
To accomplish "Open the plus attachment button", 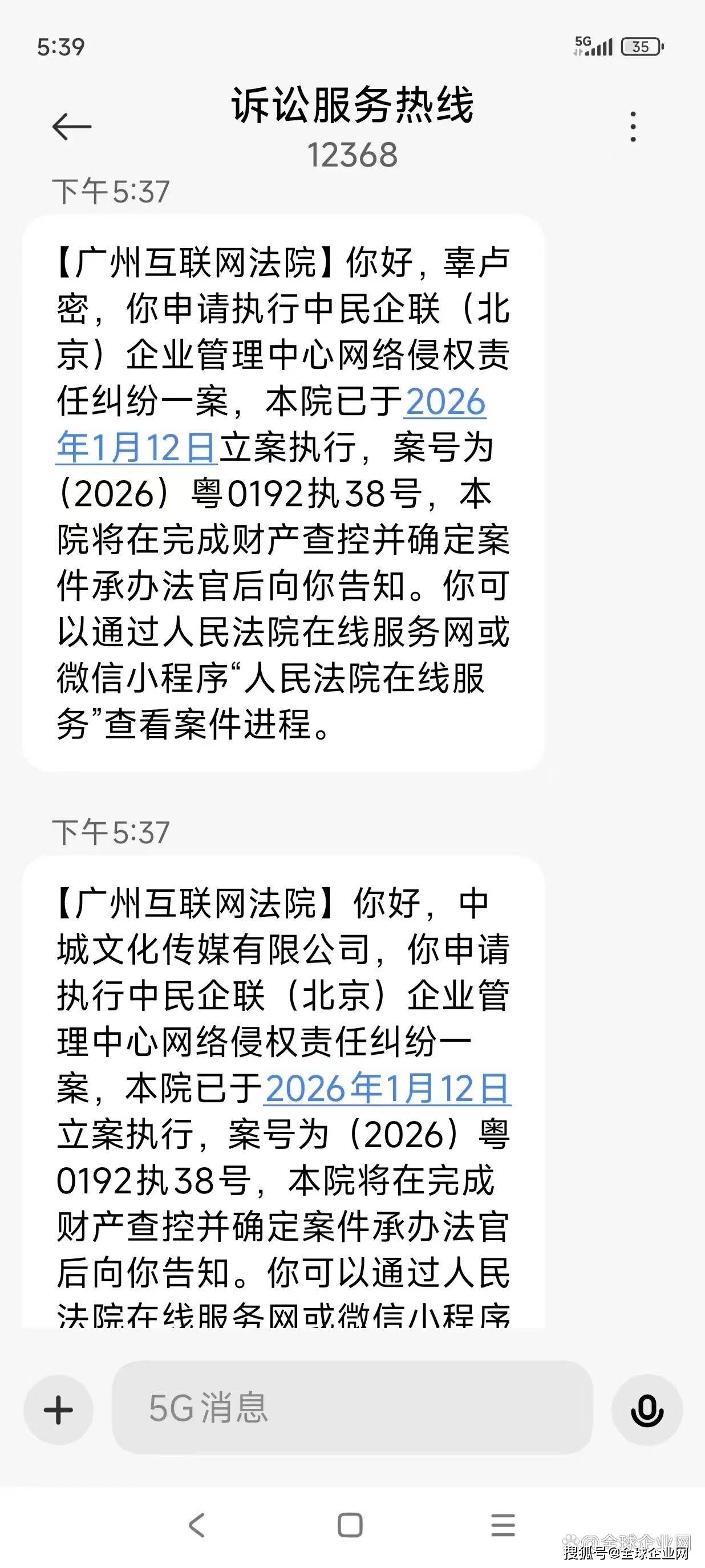I will click(58, 1409).
